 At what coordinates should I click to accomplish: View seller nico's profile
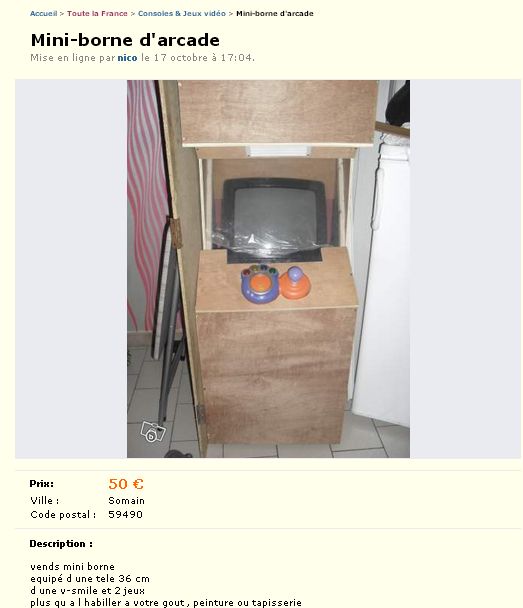(x=127, y=58)
